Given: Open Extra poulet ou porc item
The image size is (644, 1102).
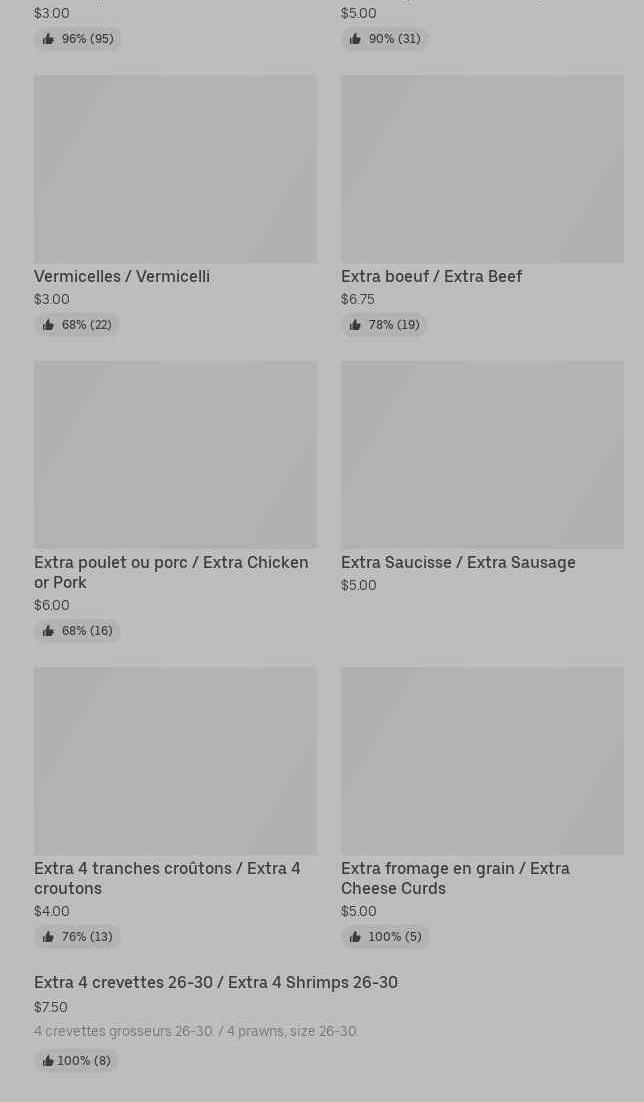Looking at the screenshot, I should tap(175, 501).
